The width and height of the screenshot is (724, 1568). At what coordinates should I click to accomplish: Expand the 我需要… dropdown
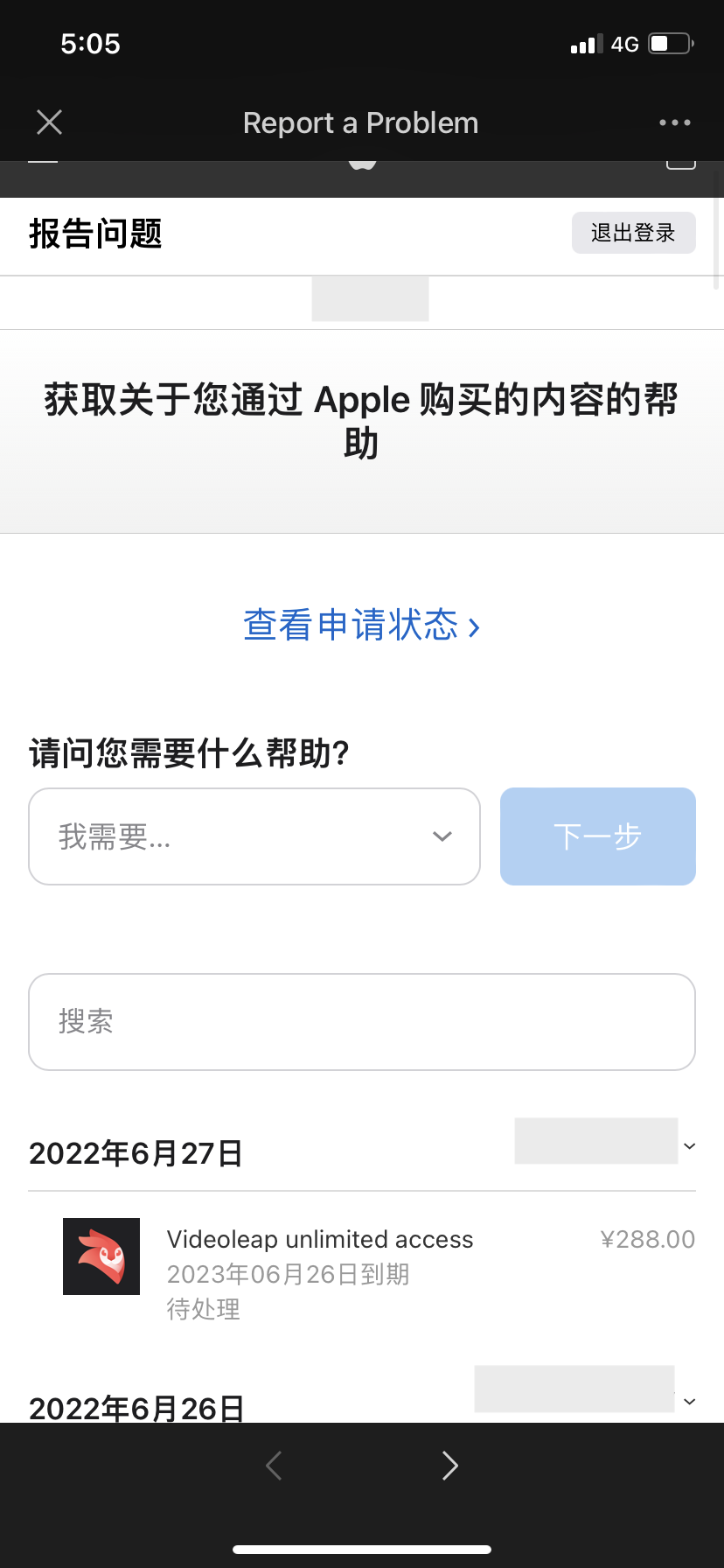[254, 836]
